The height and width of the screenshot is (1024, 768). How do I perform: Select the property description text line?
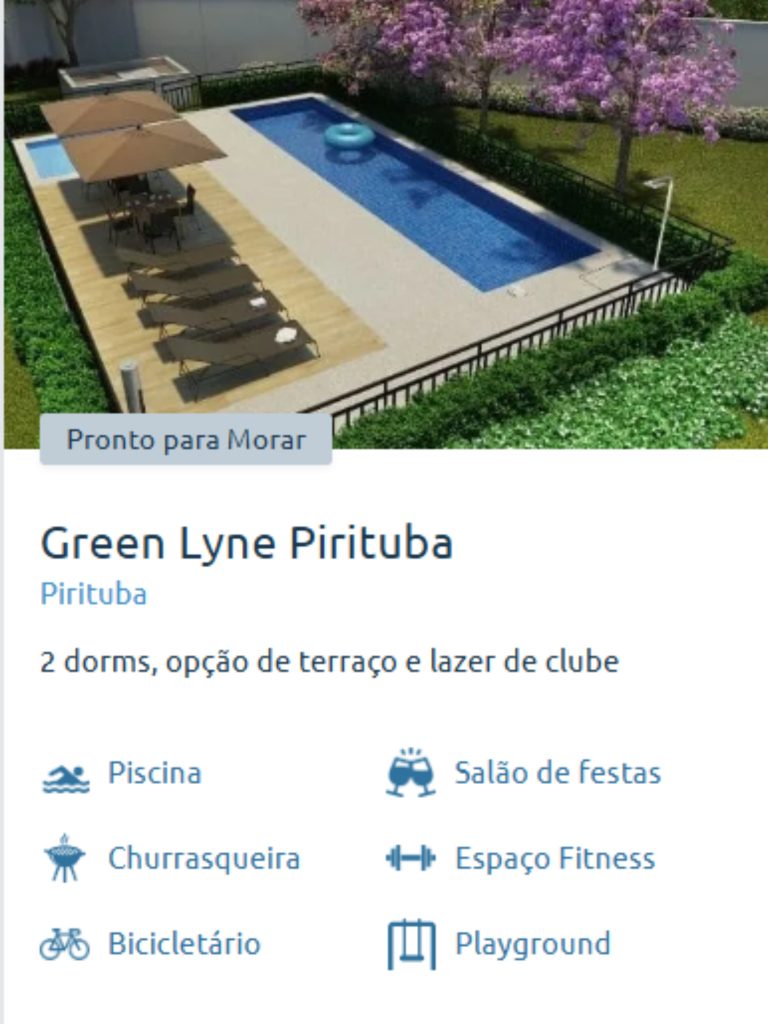point(330,660)
